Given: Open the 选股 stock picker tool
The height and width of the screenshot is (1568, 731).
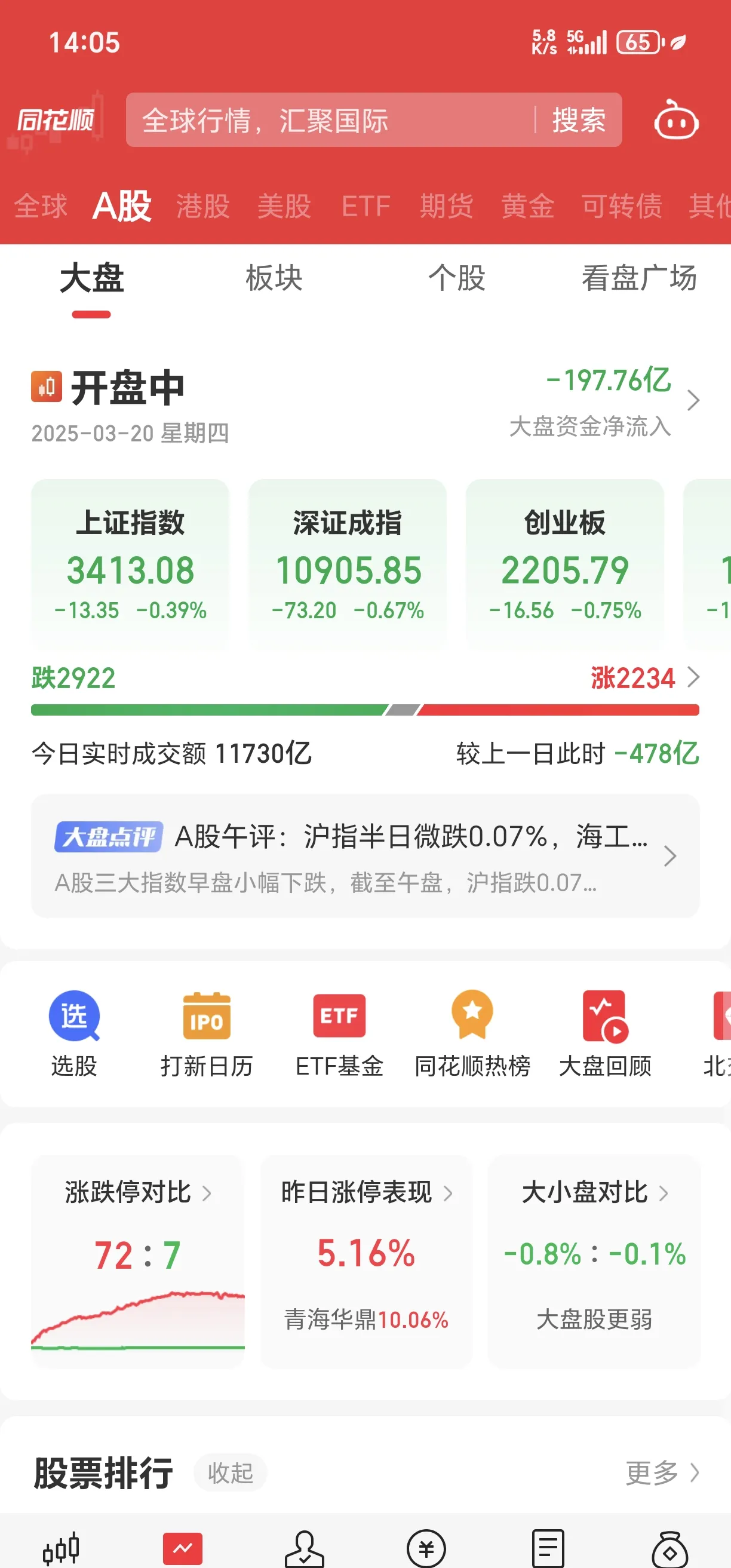Looking at the screenshot, I should [x=73, y=1029].
